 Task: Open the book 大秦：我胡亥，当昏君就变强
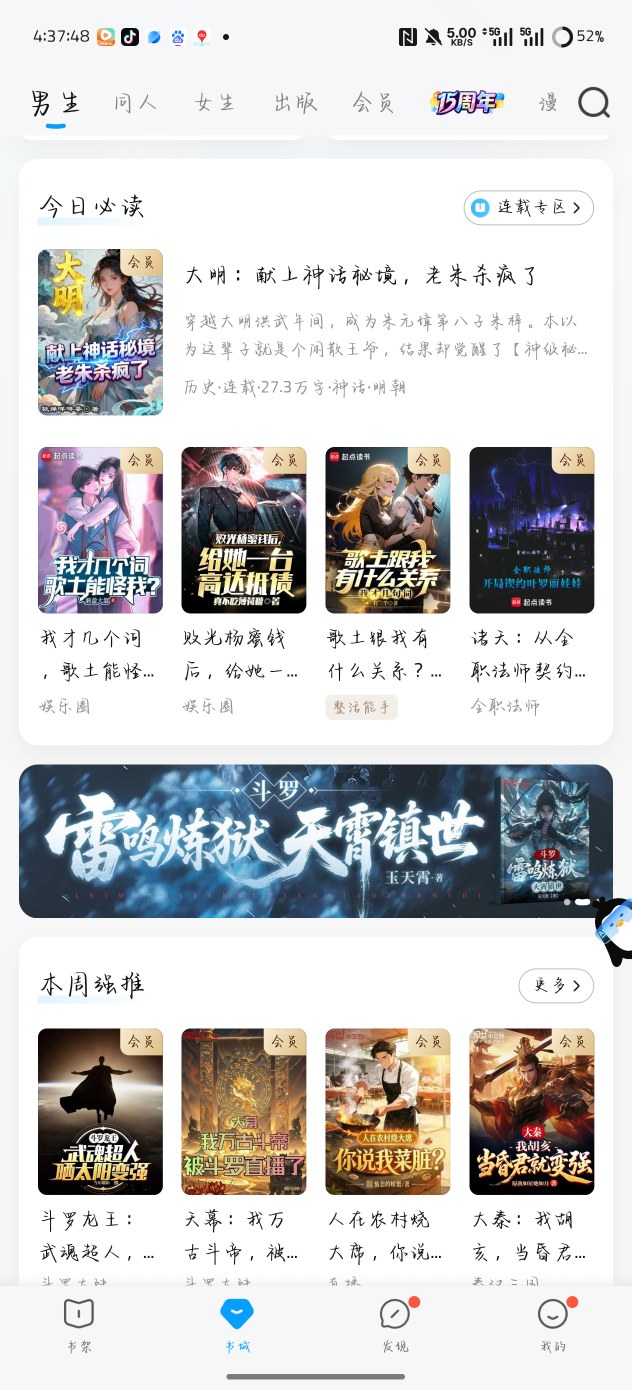pos(531,1111)
